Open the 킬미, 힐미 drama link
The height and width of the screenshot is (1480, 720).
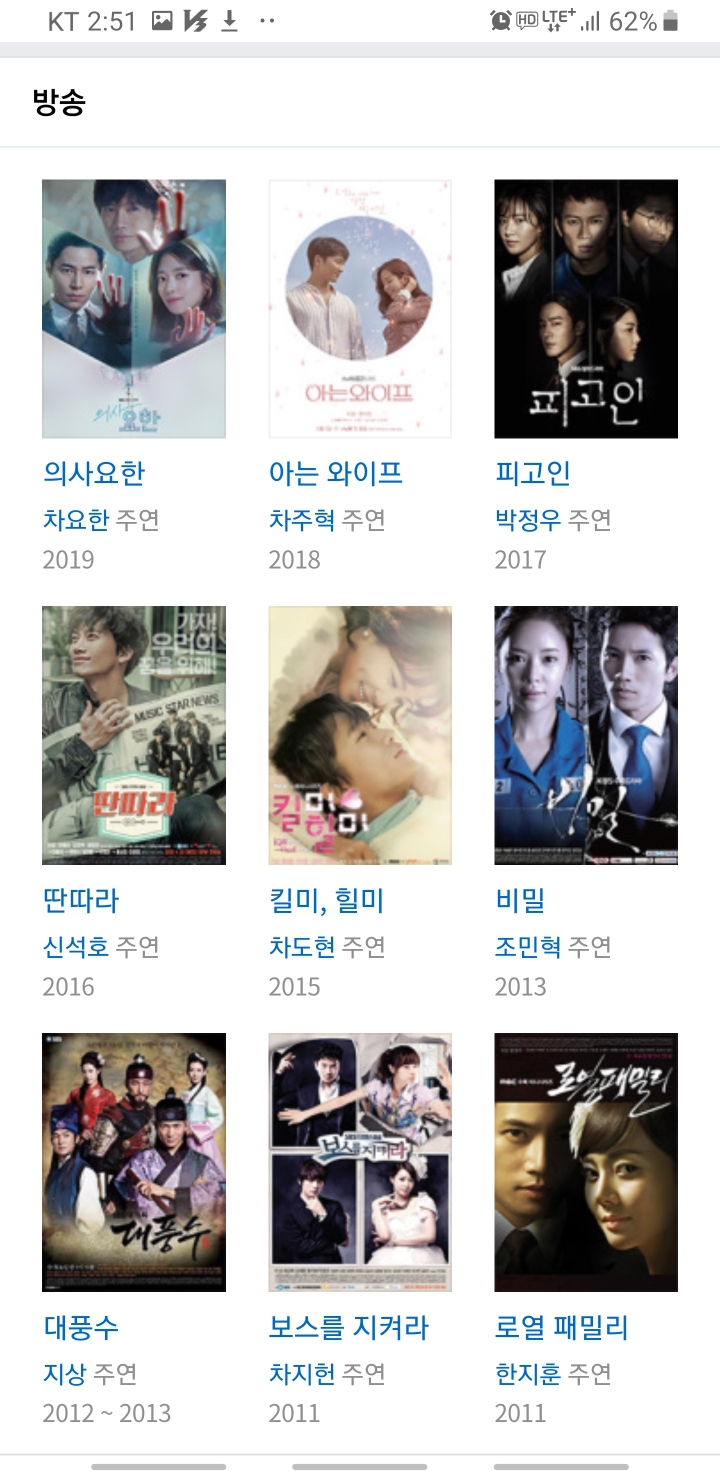coord(328,899)
